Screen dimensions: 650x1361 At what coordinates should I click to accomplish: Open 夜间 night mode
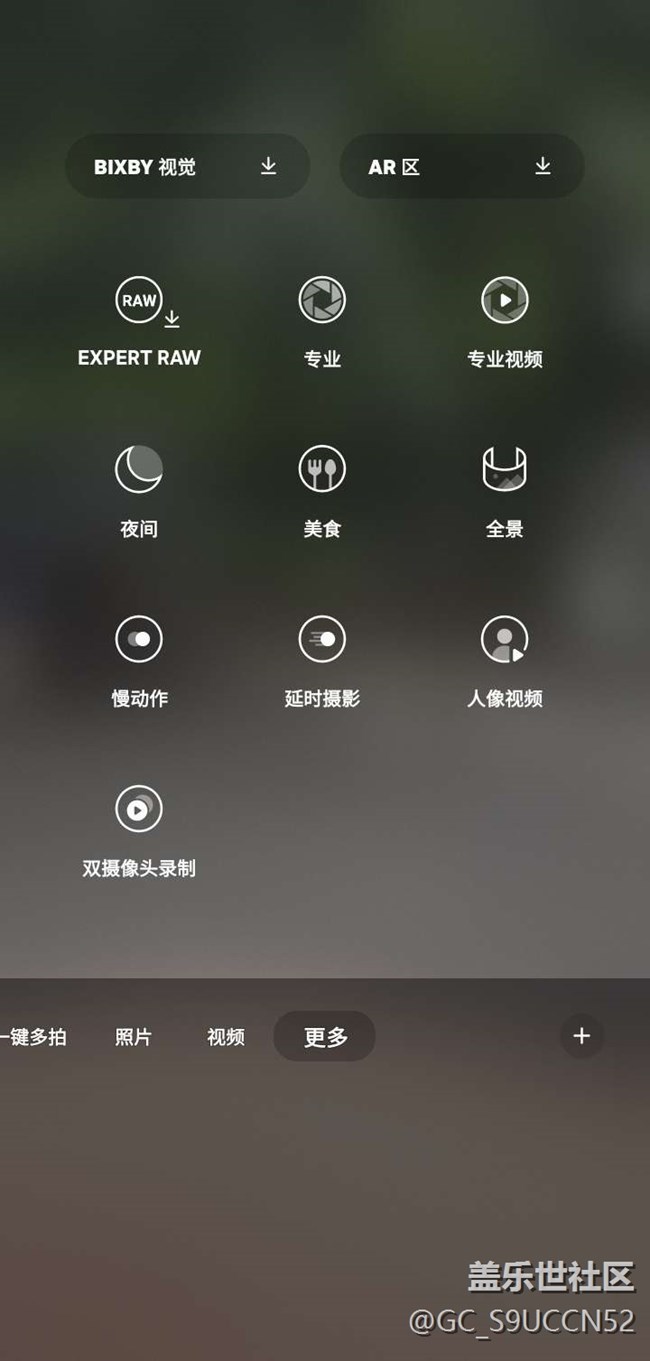click(139, 491)
